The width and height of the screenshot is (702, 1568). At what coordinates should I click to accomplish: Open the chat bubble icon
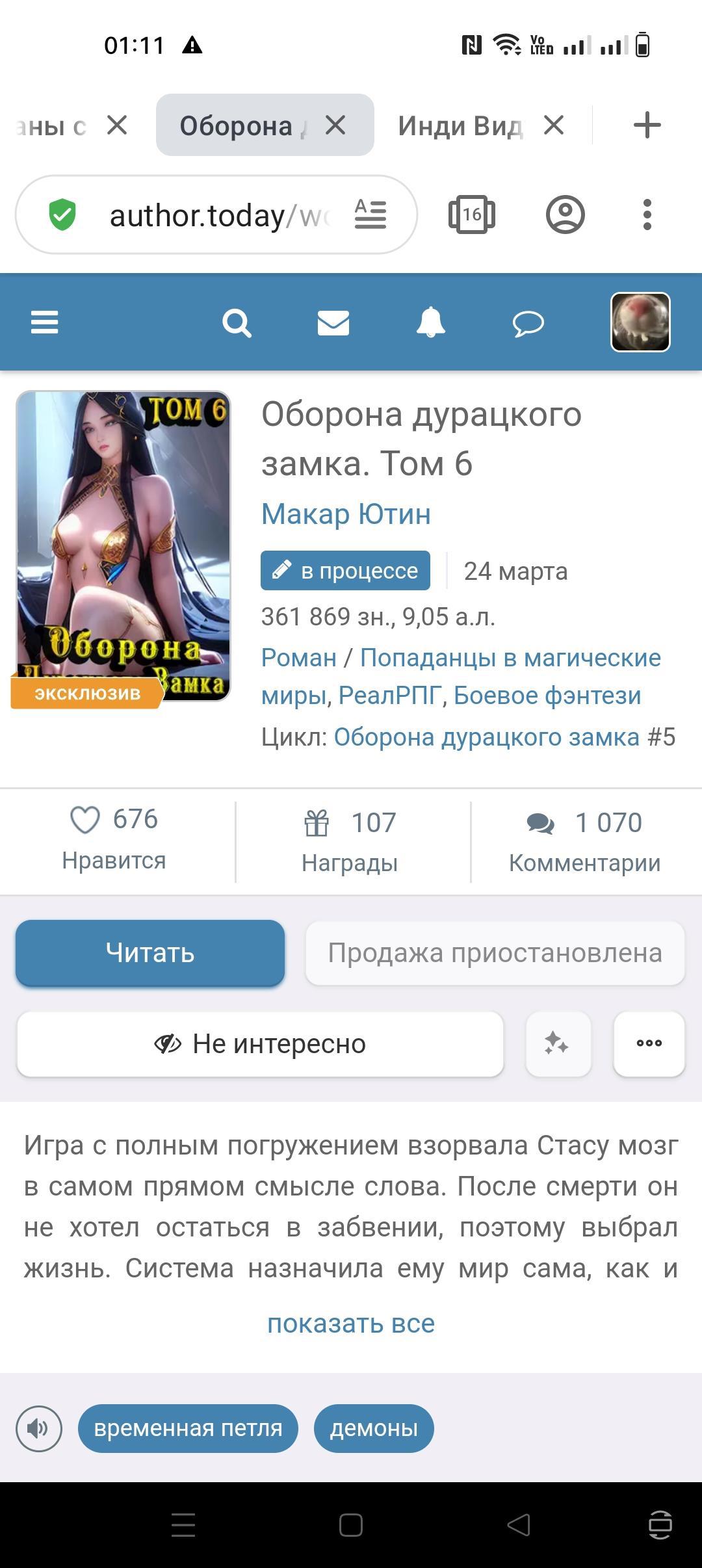(528, 323)
